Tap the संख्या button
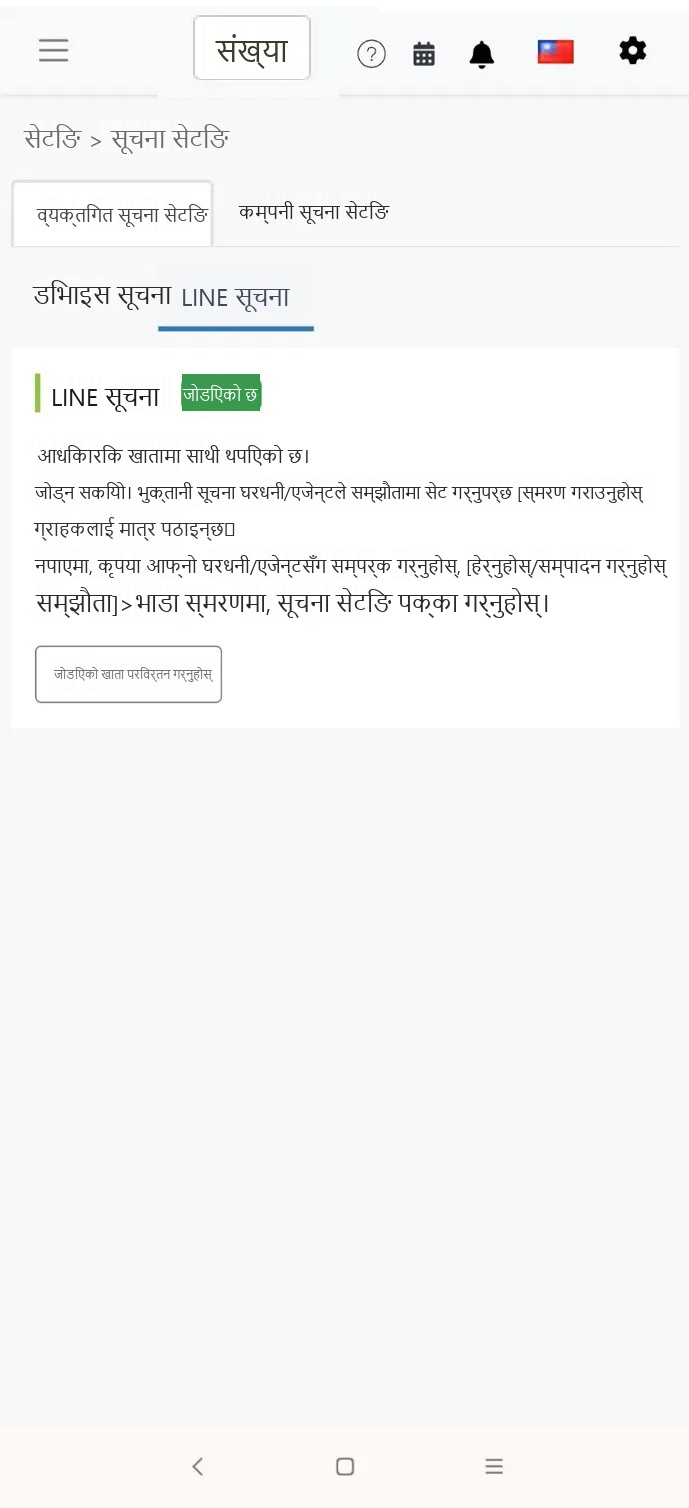Image resolution: width=689 pixels, height=1508 pixels. [252, 48]
